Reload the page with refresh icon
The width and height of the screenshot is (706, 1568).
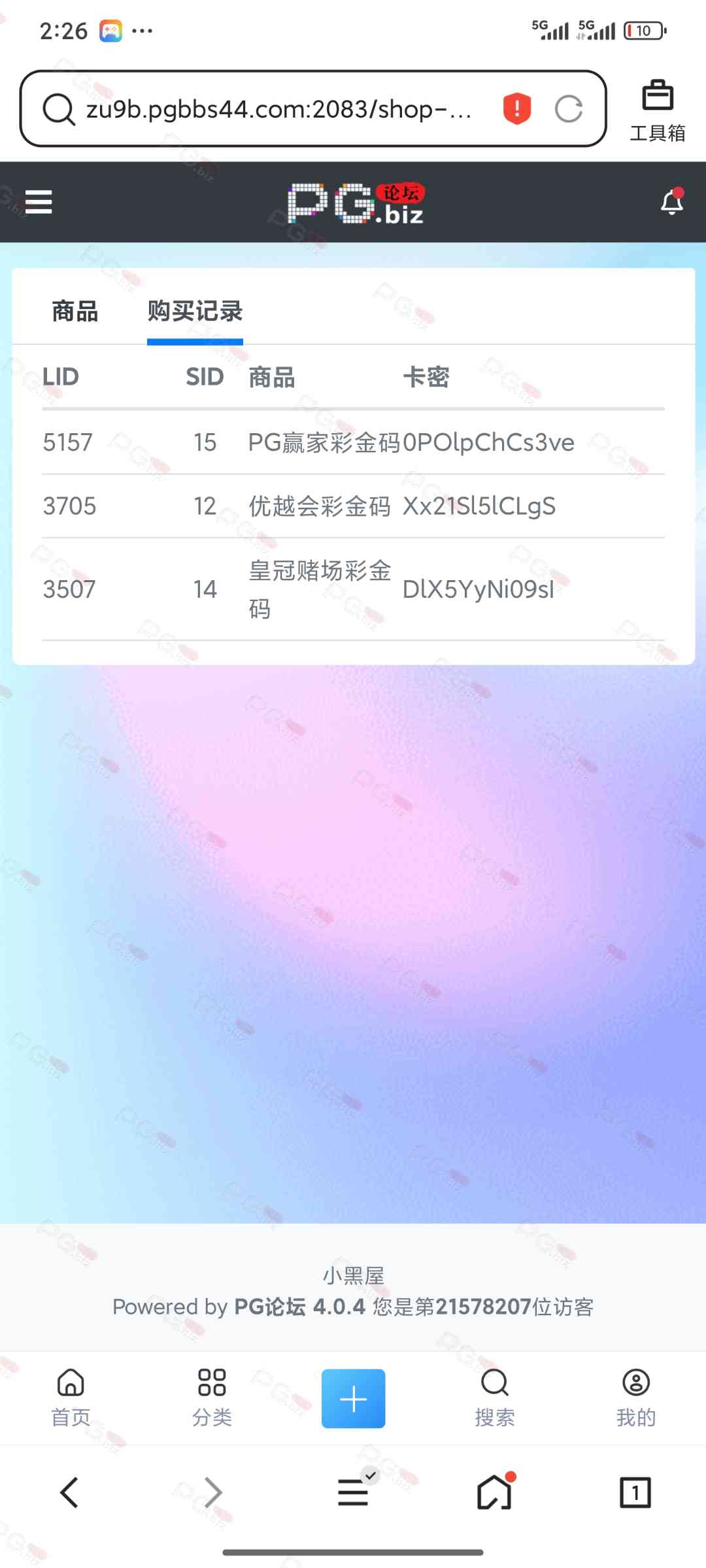pyautogui.click(x=568, y=109)
